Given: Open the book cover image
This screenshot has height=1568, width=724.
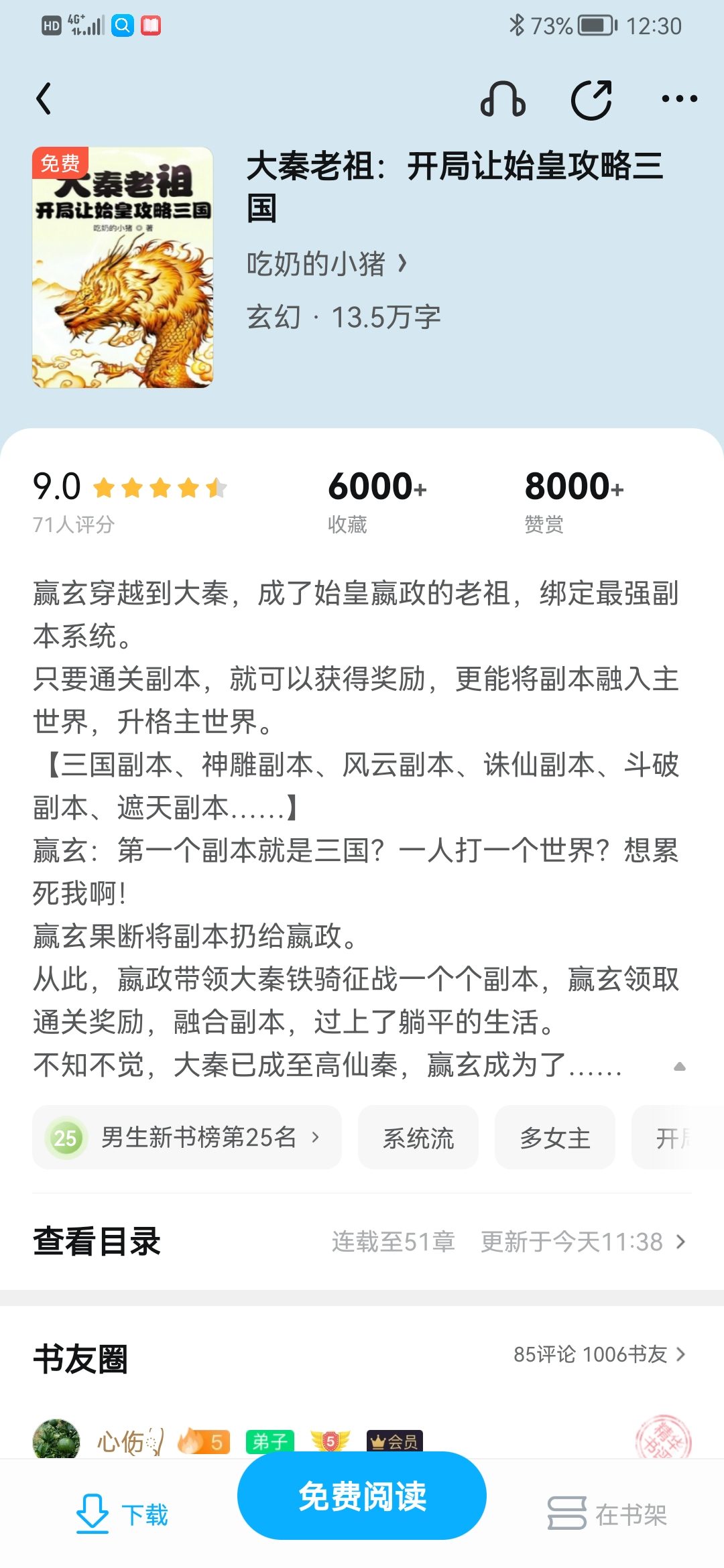Looking at the screenshot, I should coord(123,267).
